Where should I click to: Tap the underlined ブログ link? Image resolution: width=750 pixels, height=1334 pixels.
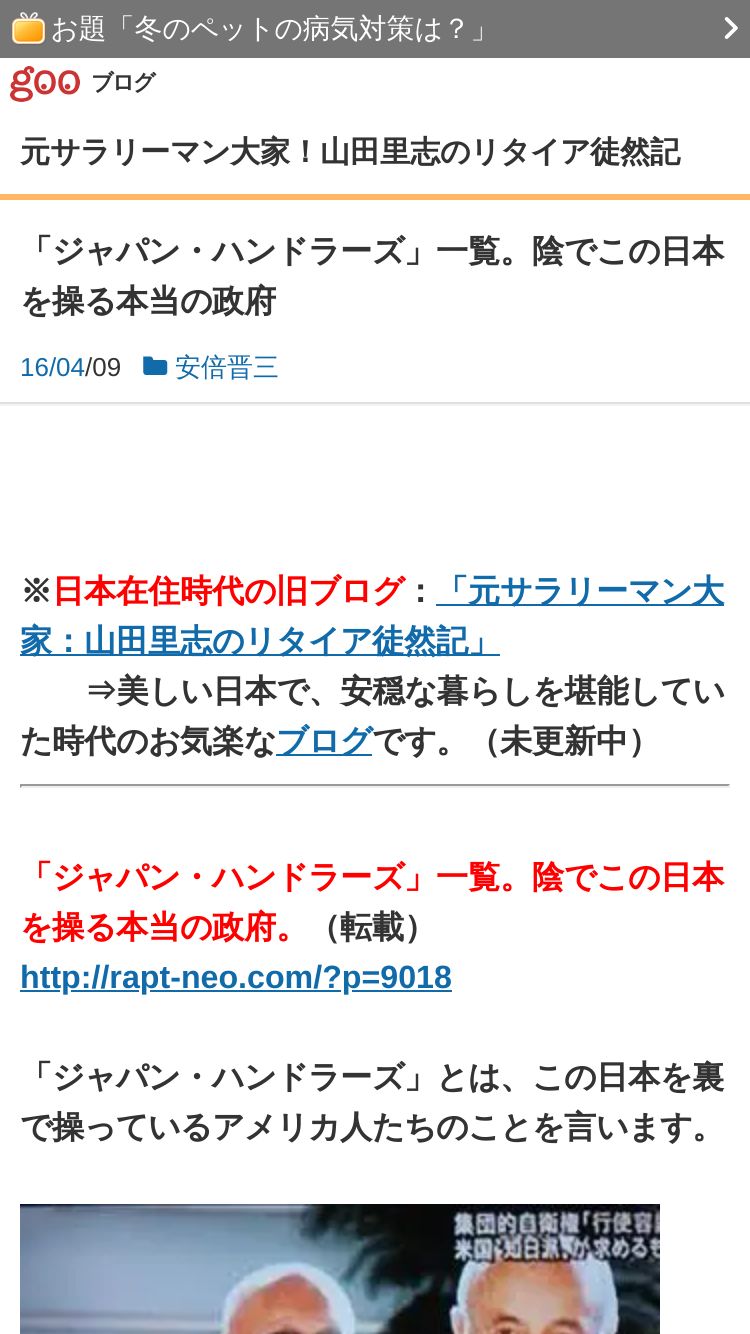click(x=324, y=741)
